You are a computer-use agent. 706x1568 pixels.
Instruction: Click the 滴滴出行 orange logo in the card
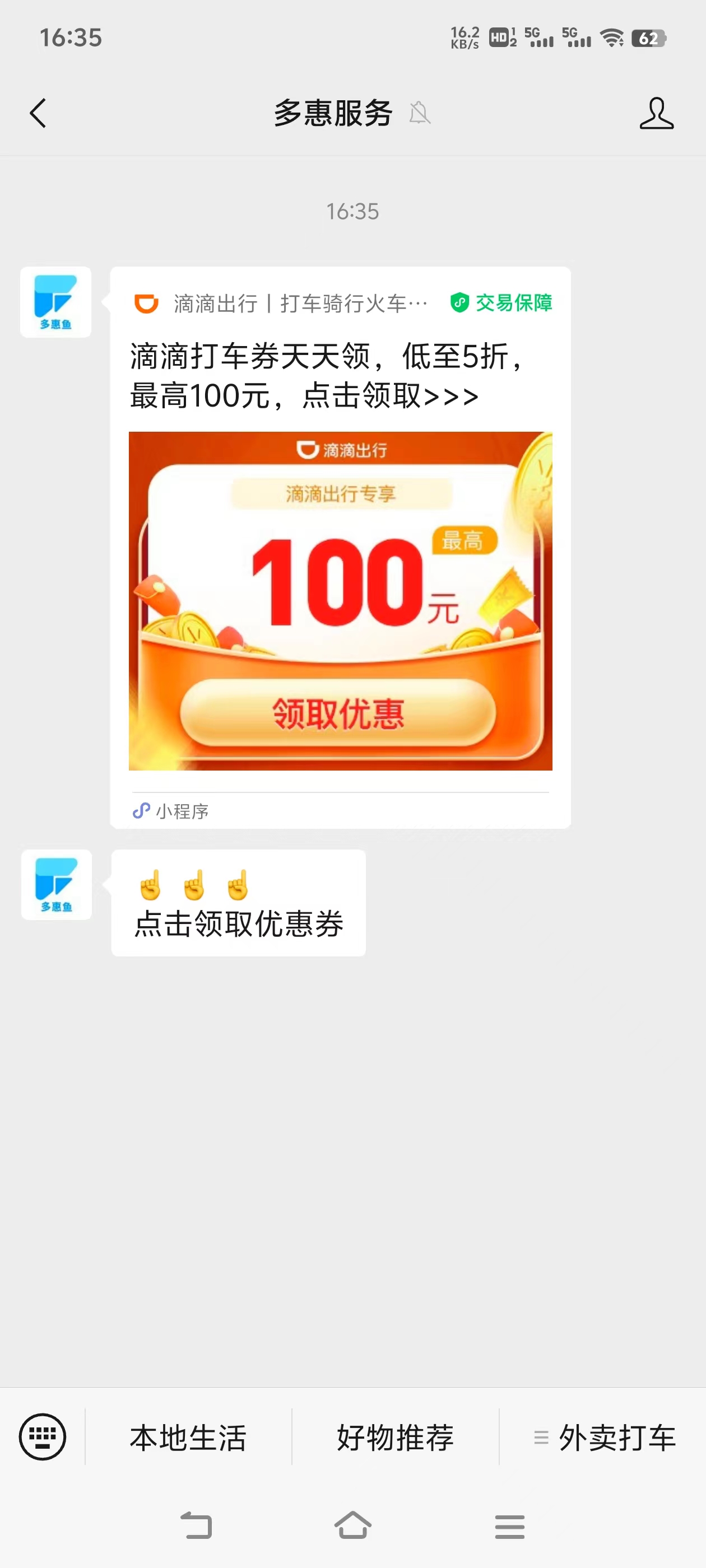click(x=146, y=302)
